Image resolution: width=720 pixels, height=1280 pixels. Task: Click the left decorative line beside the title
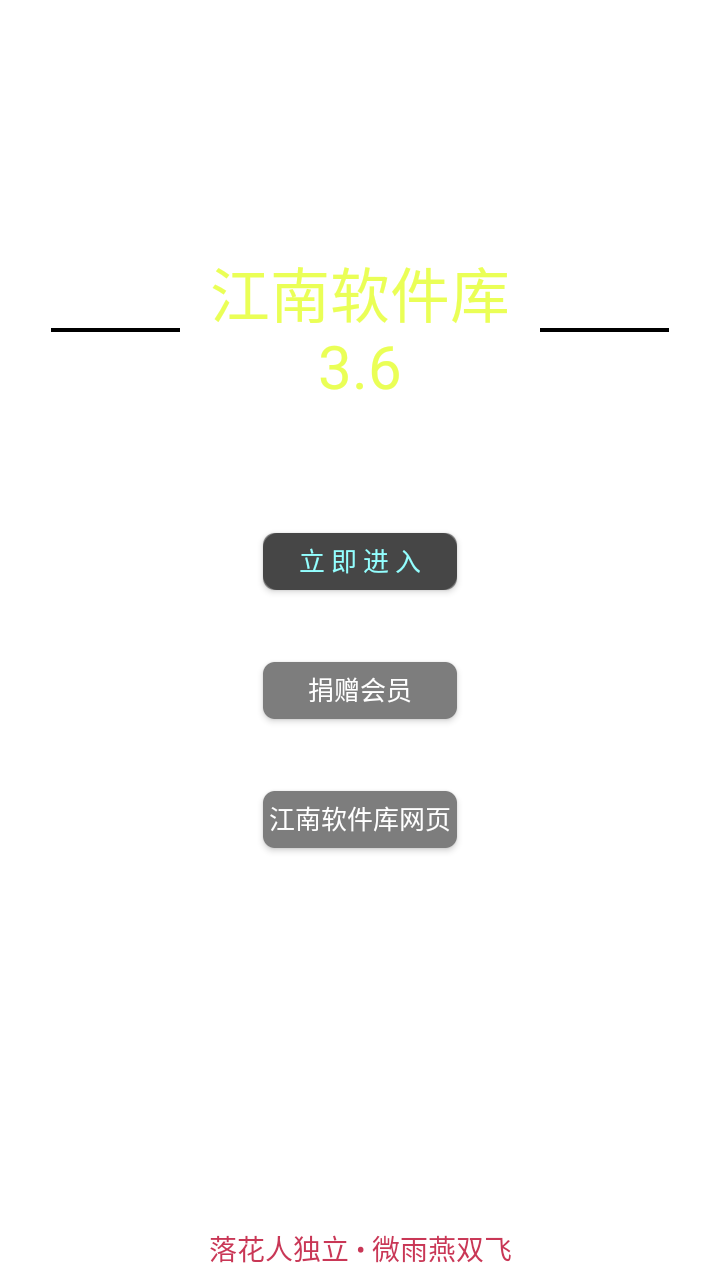pos(115,331)
